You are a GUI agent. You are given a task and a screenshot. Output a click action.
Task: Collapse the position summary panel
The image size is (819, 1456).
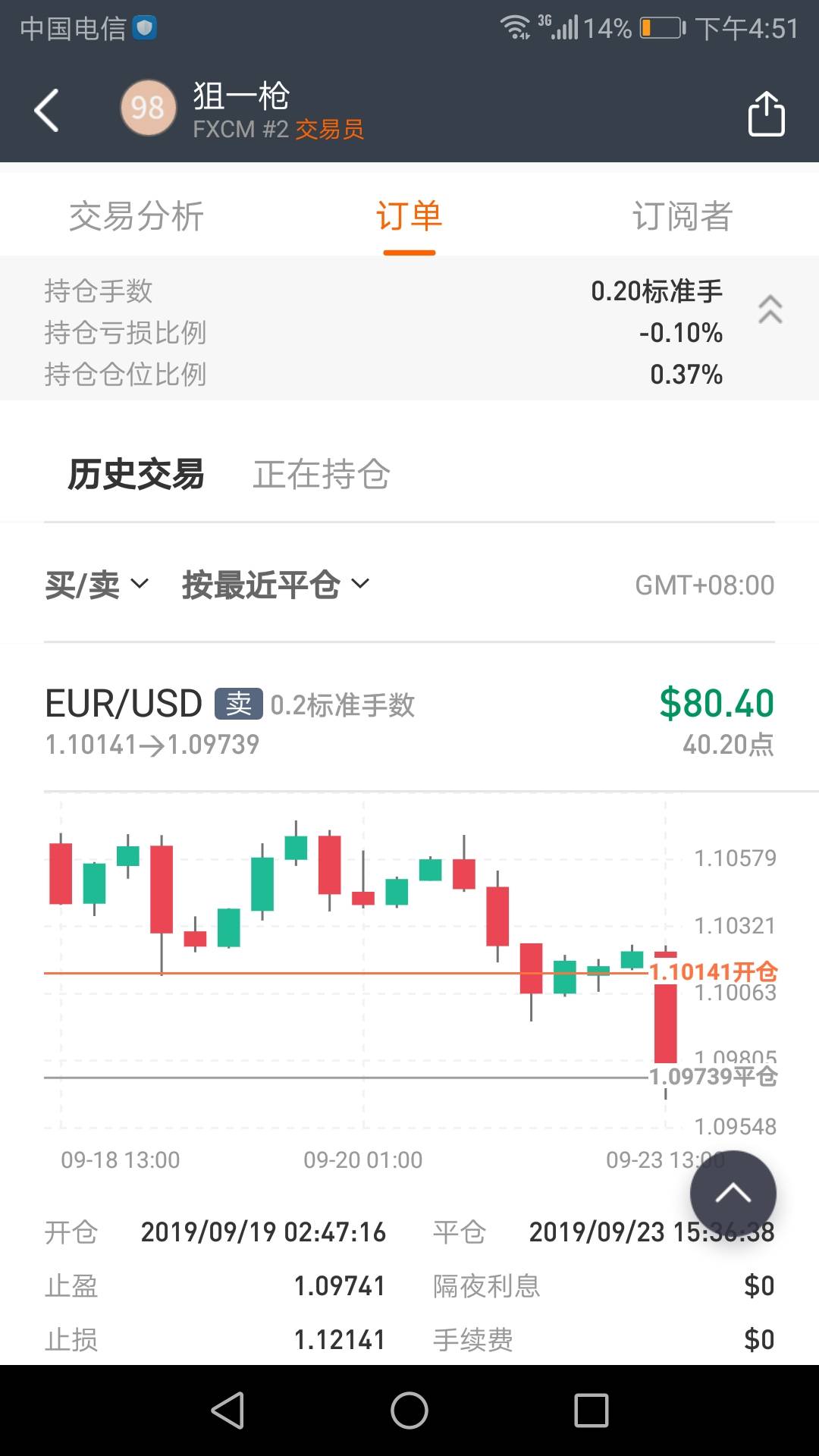(x=770, y=309)
